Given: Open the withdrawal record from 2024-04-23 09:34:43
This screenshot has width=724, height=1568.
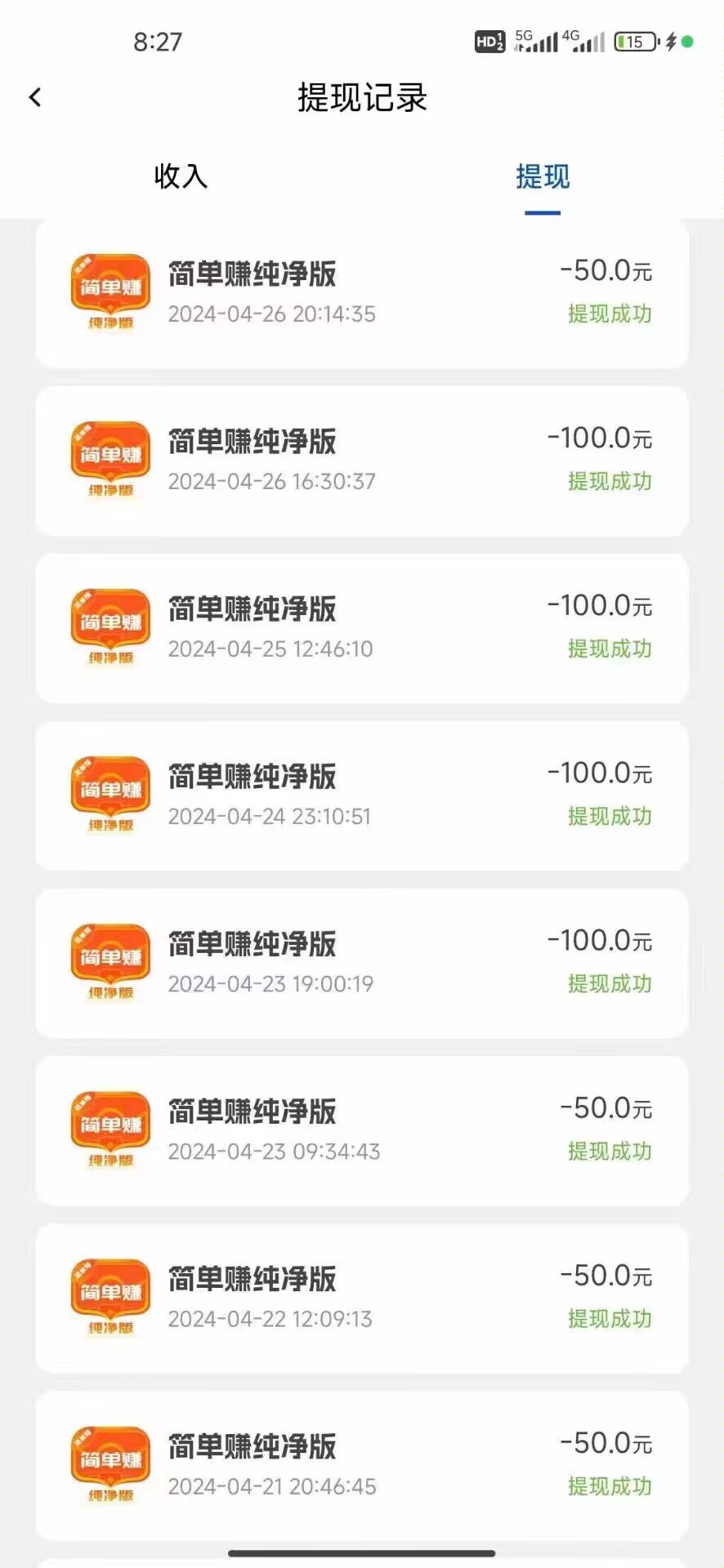Looking at the screenshot, I should point(362,1131).
